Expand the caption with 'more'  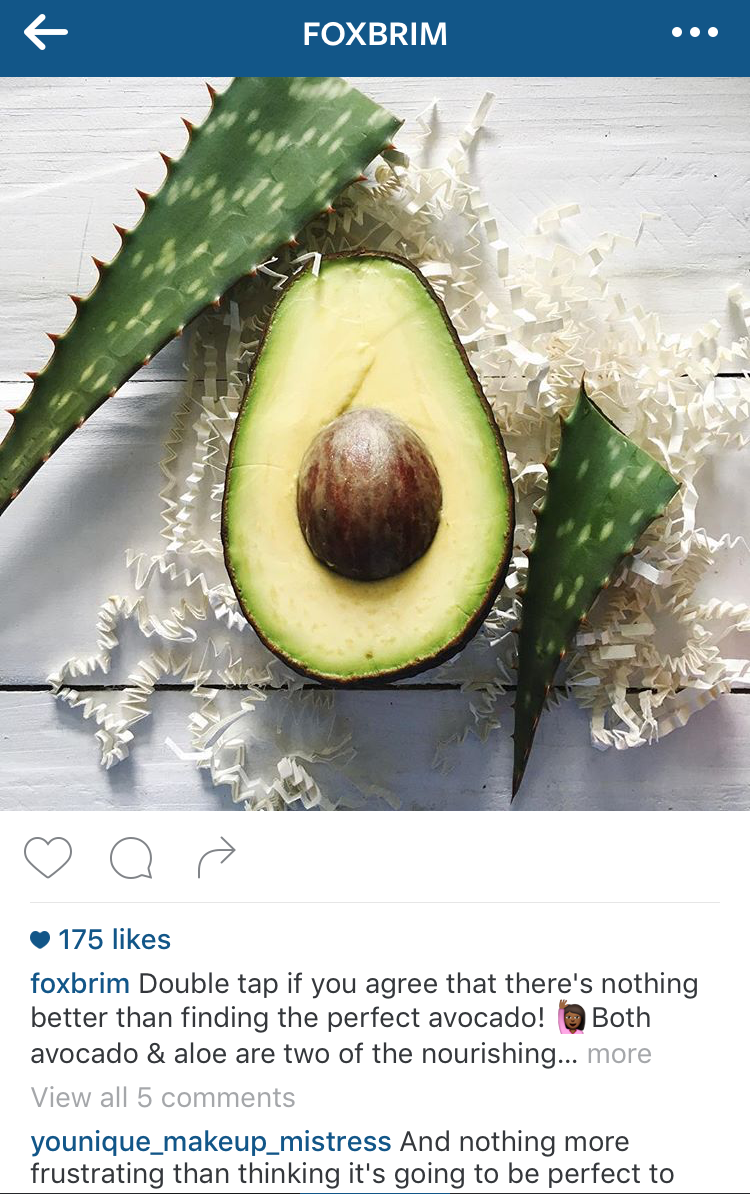619,1054
